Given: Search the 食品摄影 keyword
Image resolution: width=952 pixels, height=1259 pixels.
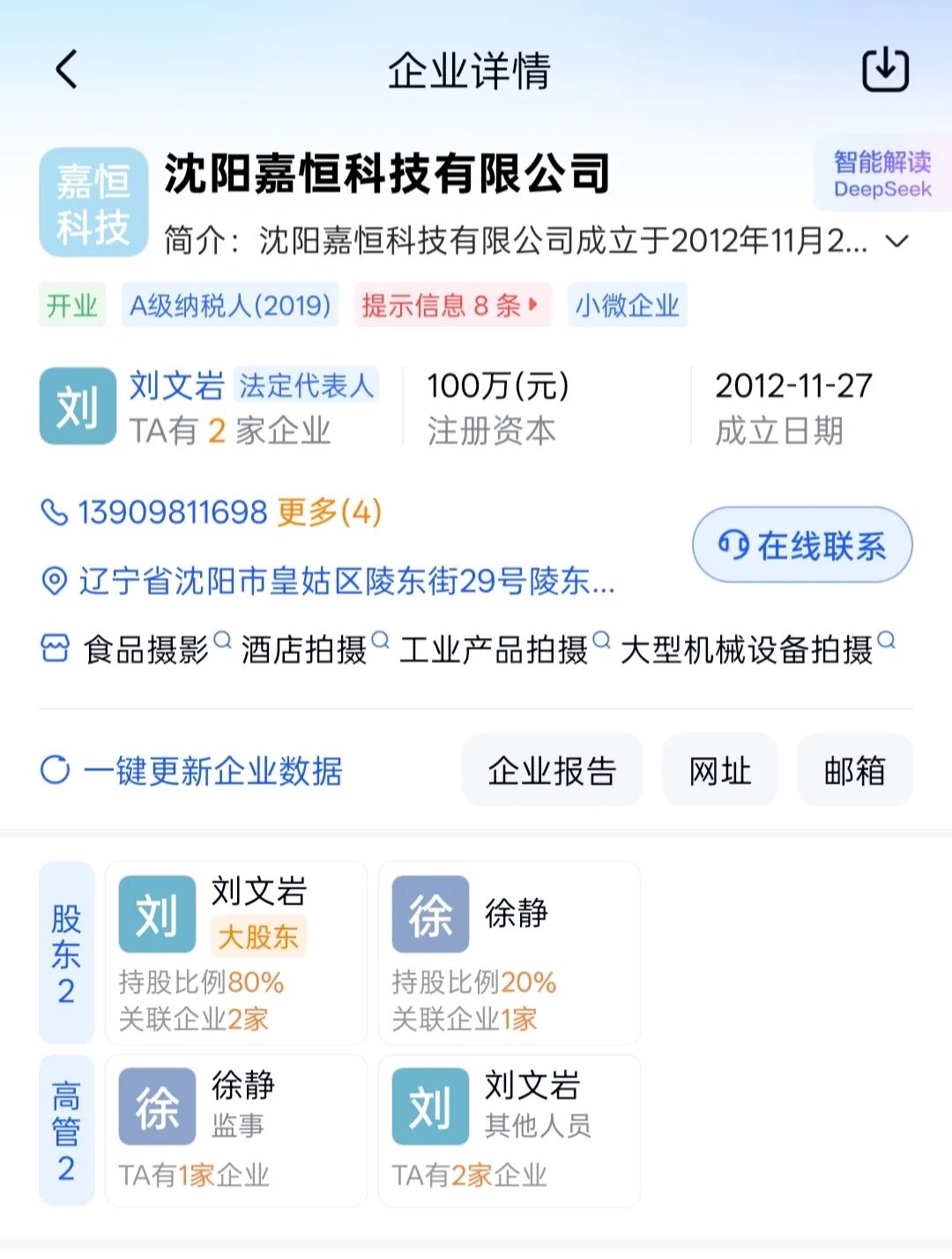Looking at the screenshot, I should [x=146, y=651].
